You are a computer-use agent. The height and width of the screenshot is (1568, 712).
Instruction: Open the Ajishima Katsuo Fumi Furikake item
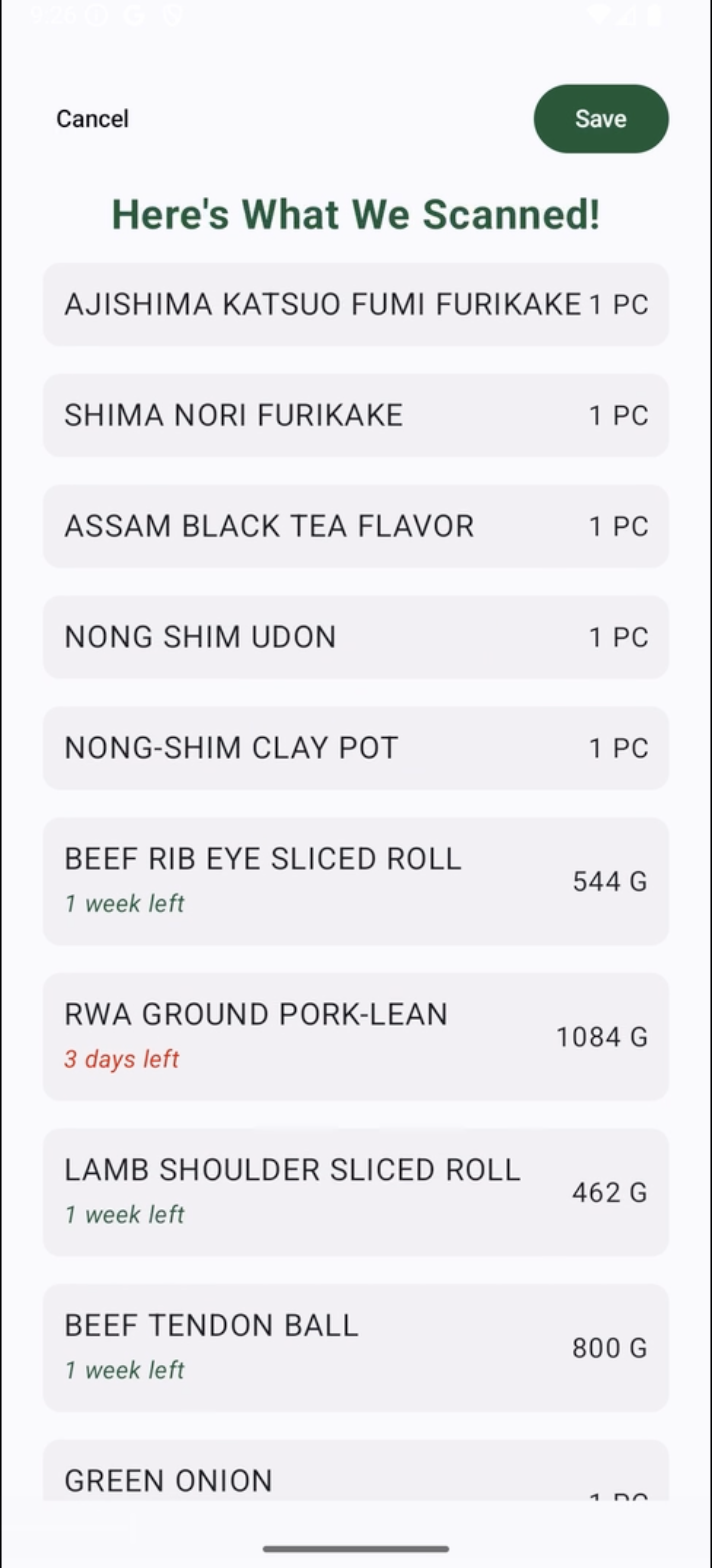pos(355,304)
